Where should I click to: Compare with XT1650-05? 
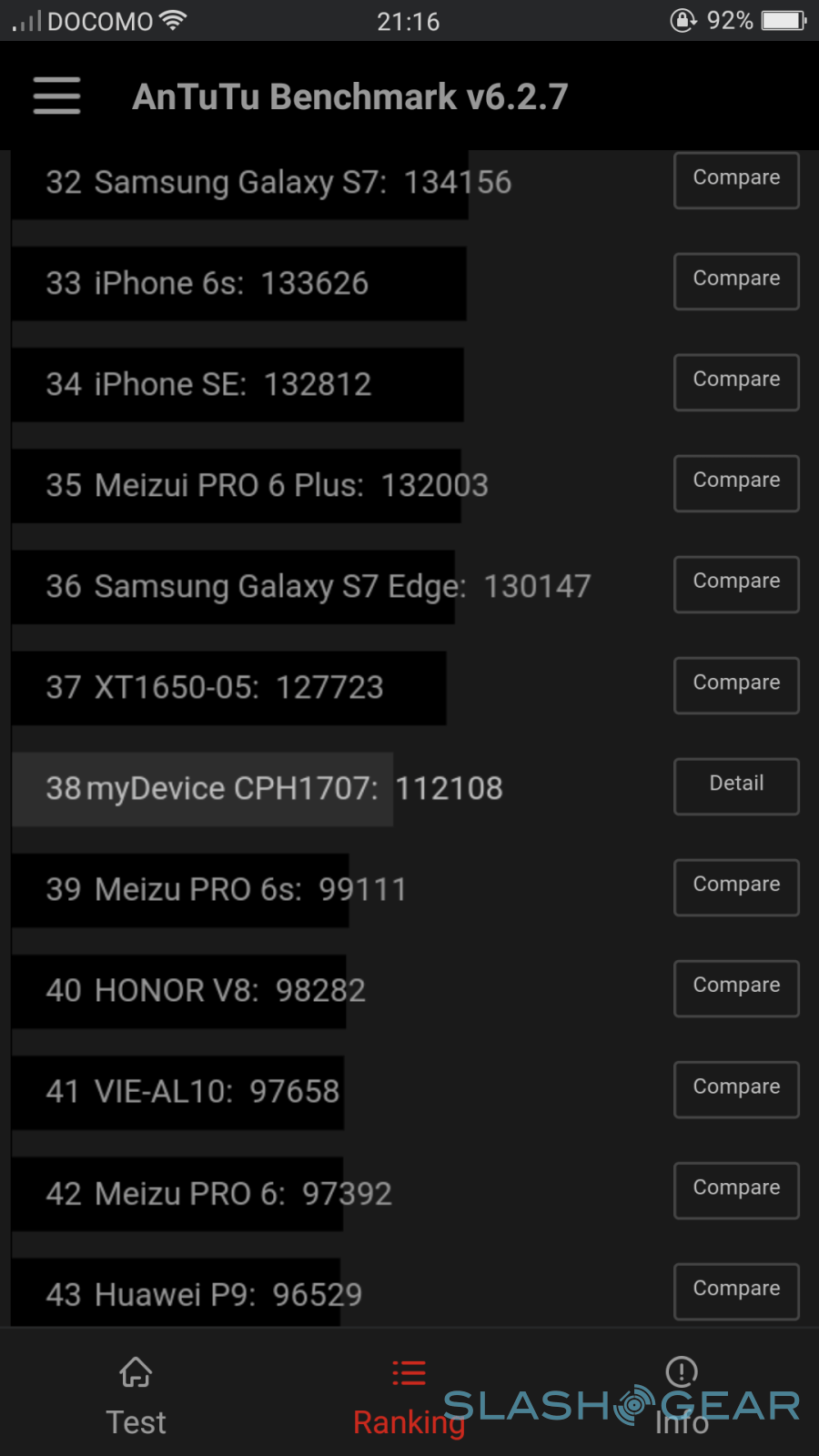[x=736, y=685]
